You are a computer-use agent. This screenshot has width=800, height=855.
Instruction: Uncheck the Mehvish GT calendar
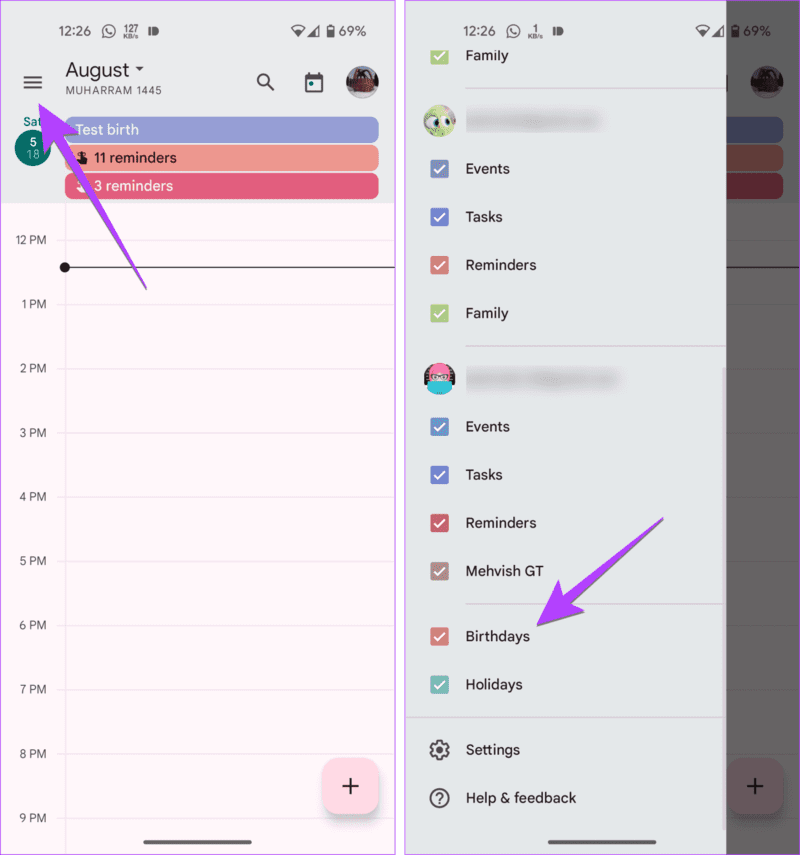point(439,571)
